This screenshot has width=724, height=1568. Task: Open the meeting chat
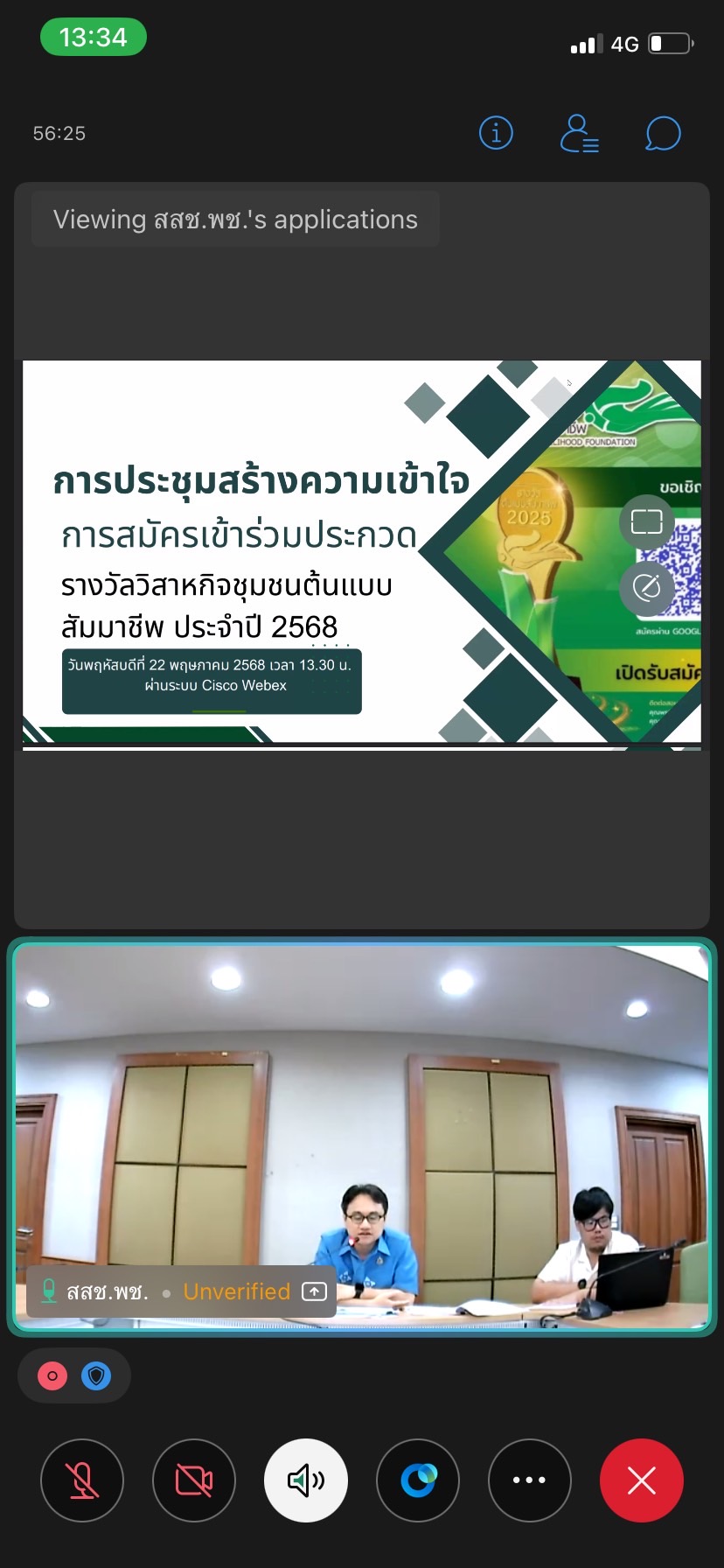(663, 133)
